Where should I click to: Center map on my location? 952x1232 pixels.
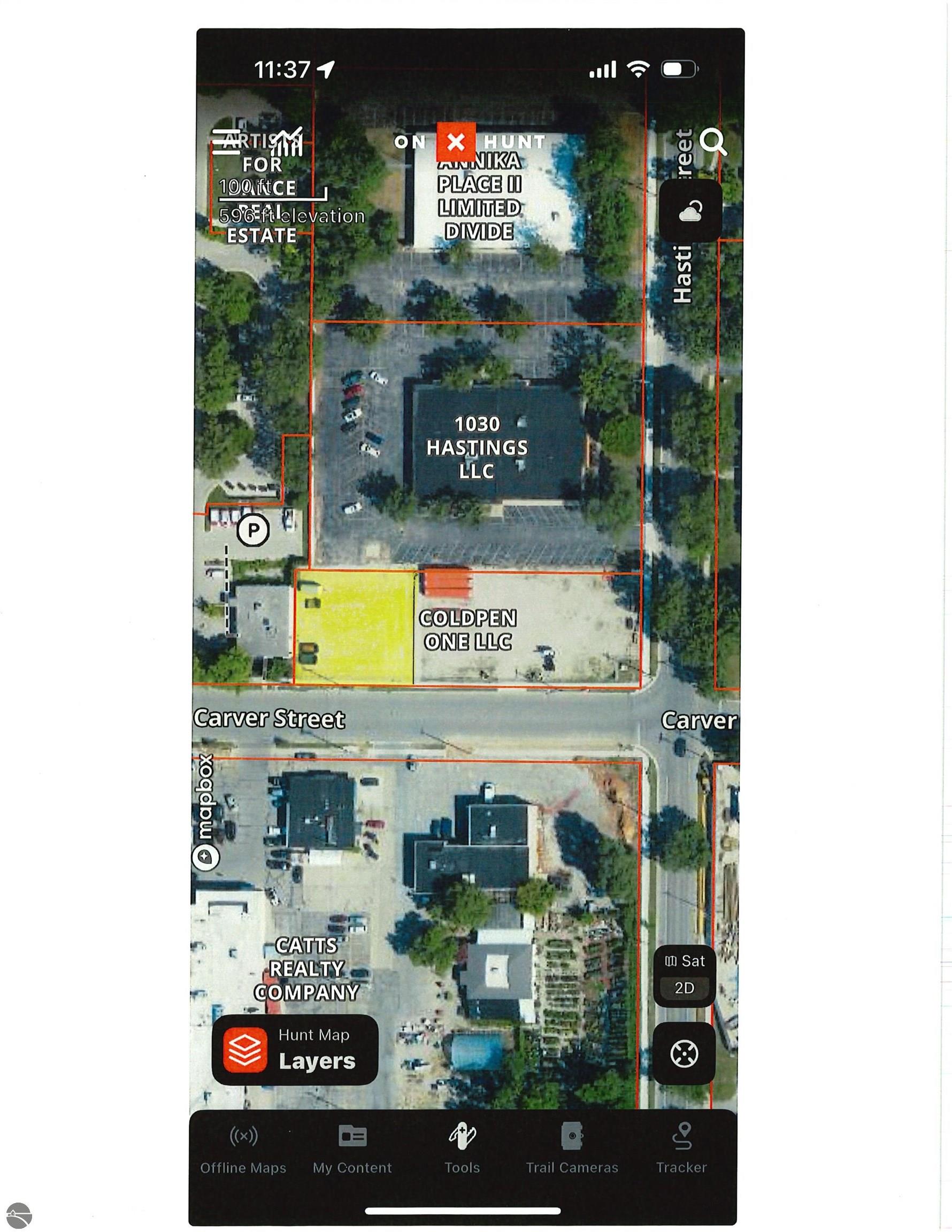pos(684,1053)
